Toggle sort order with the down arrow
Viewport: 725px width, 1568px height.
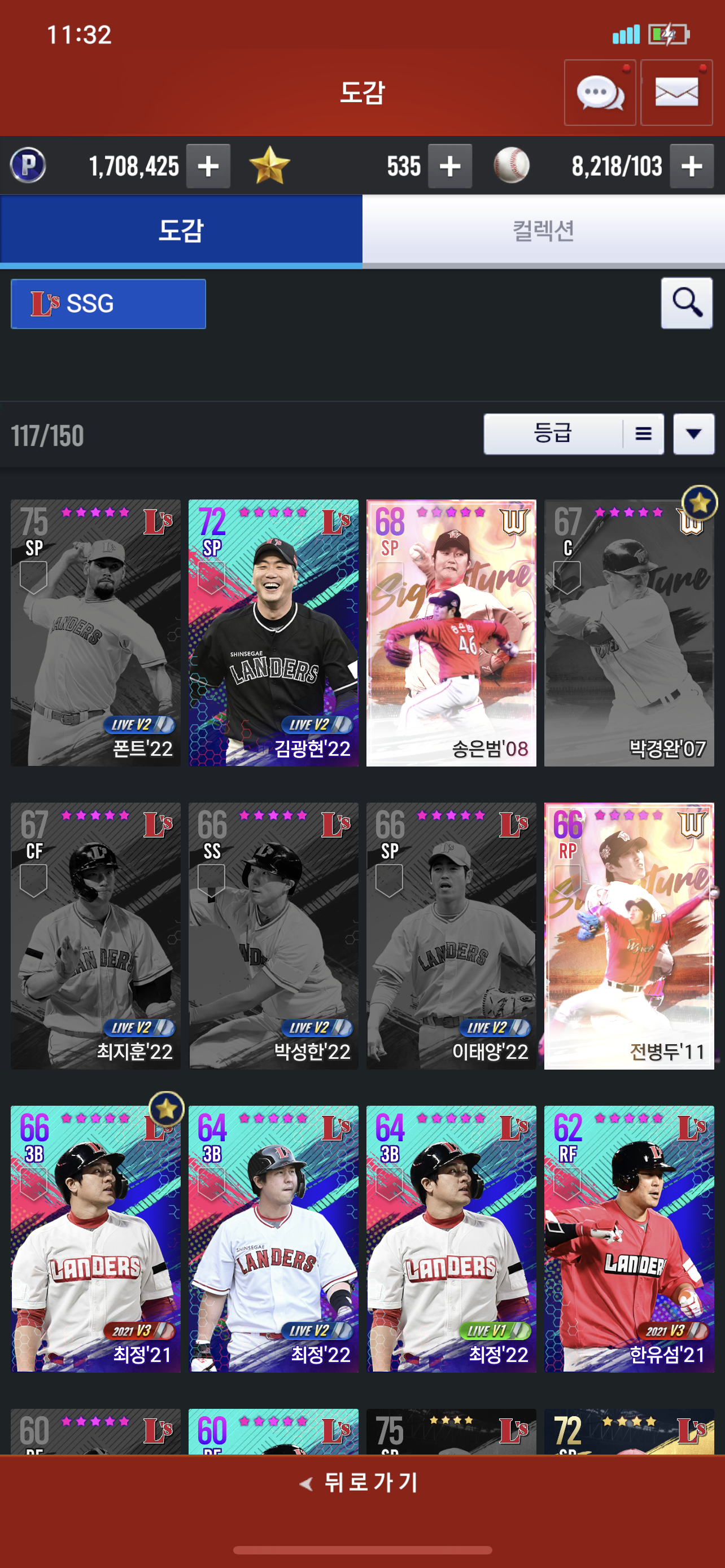point(693,434)
